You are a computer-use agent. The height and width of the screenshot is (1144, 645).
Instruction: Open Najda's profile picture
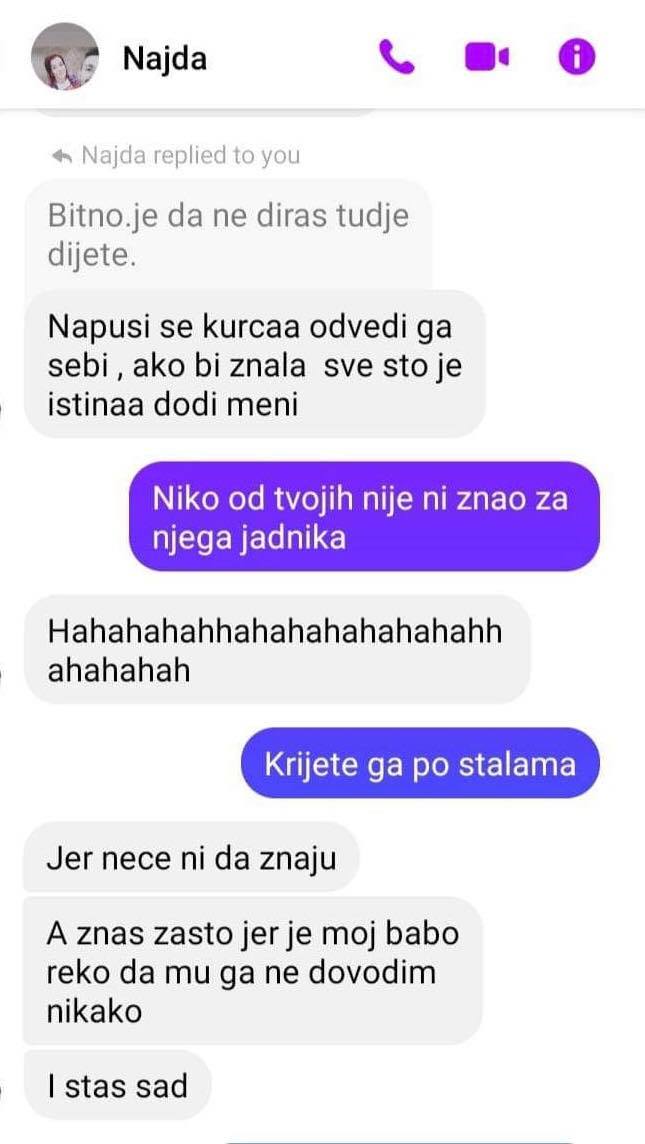click(x=66, y=57)
